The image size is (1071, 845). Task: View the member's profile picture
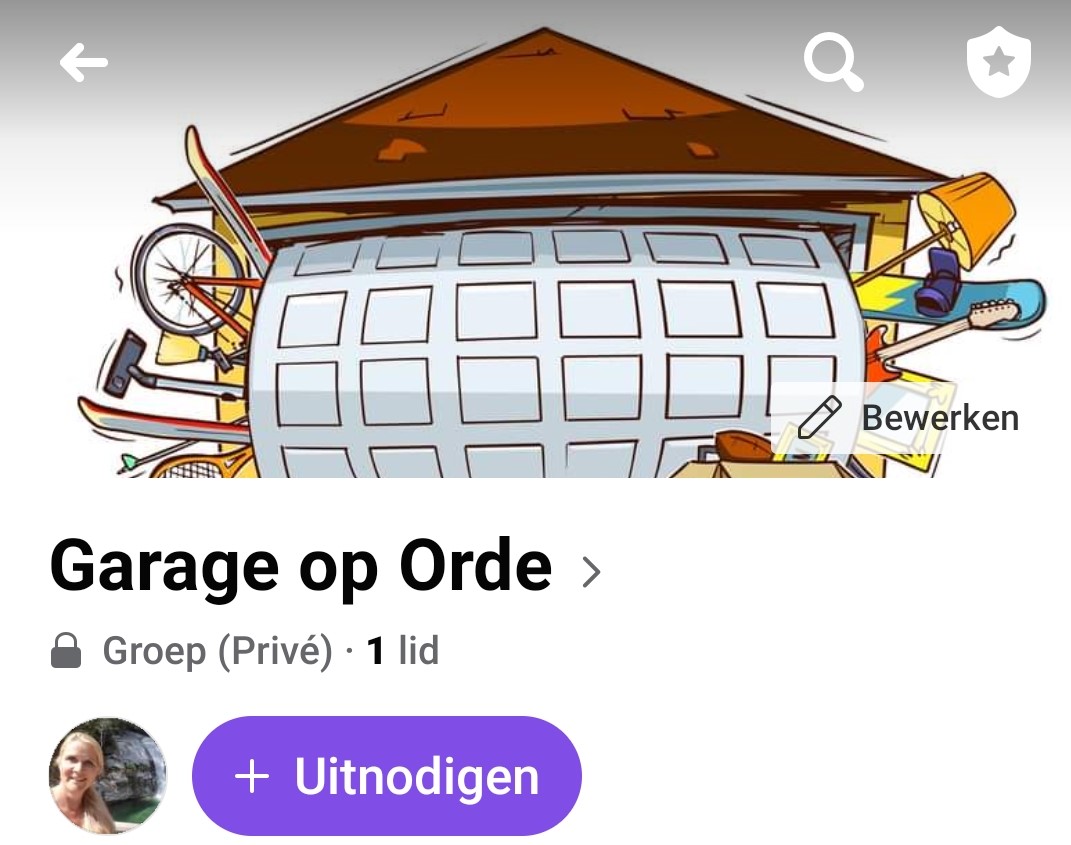[x=108, y=776]
